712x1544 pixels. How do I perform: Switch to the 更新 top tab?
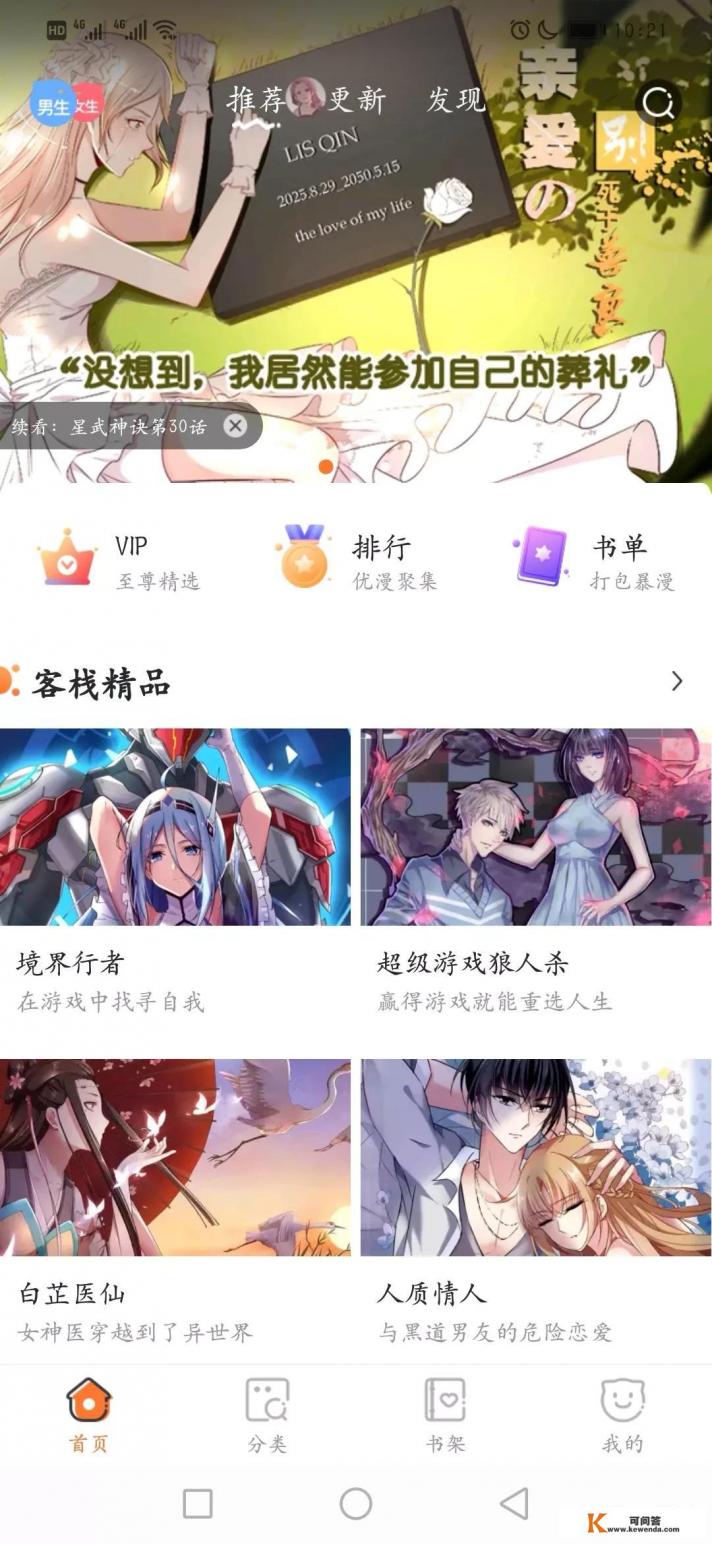(357, 100)
